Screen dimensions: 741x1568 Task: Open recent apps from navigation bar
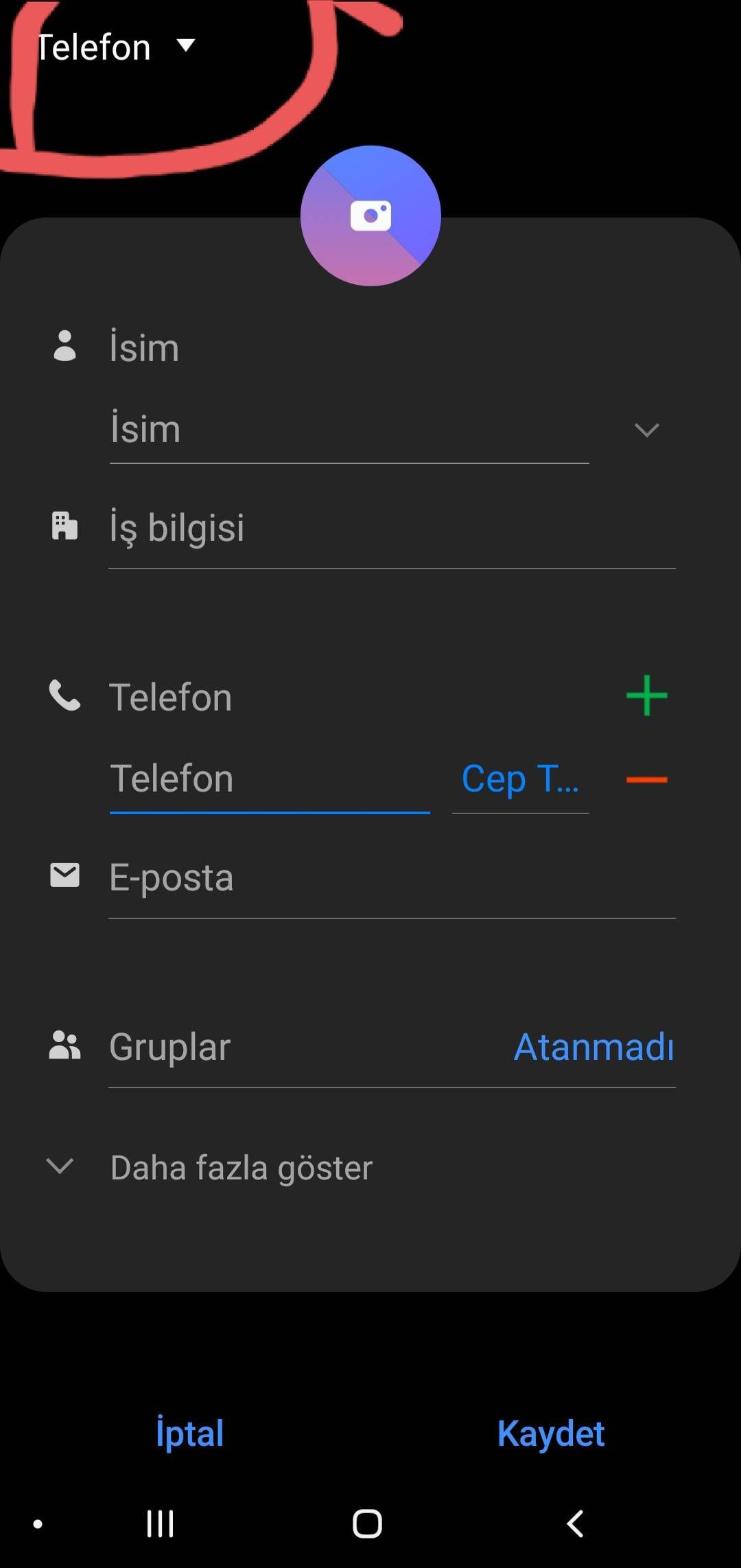click(161, 1523)
